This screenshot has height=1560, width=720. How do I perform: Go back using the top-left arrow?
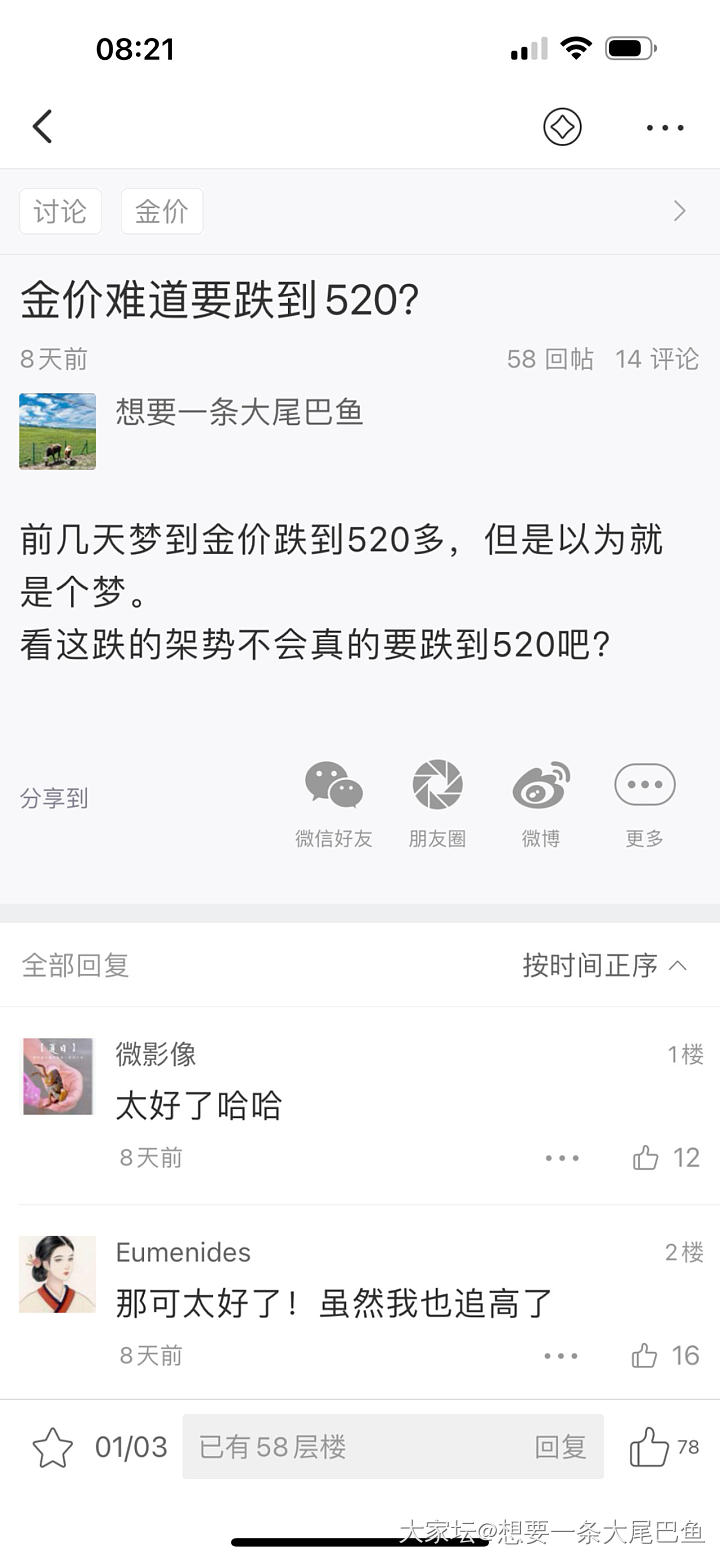(42, 127)
